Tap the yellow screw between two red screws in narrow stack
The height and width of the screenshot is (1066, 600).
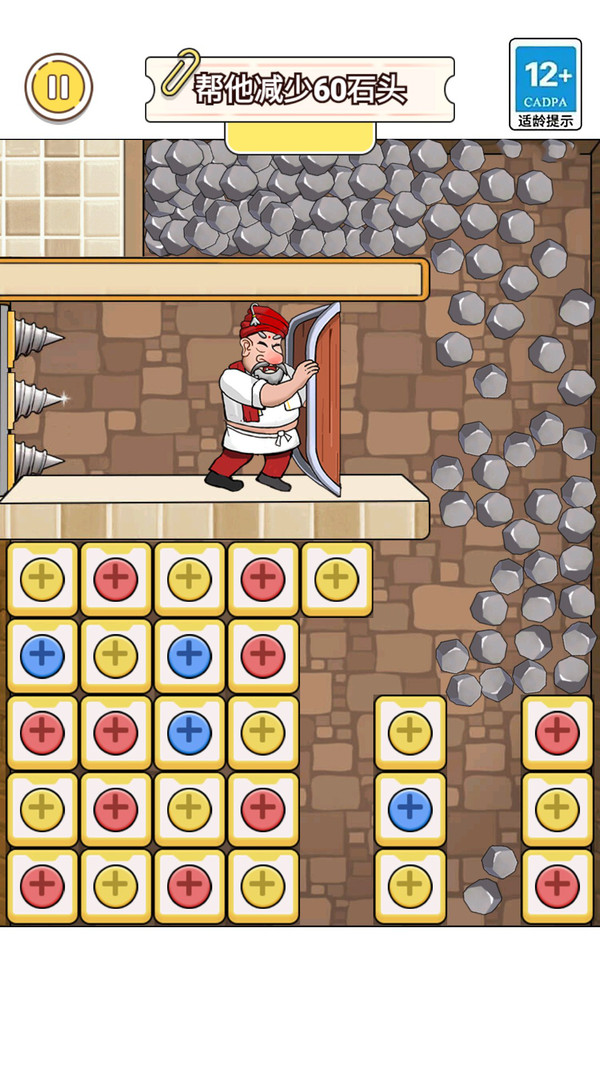557,810
